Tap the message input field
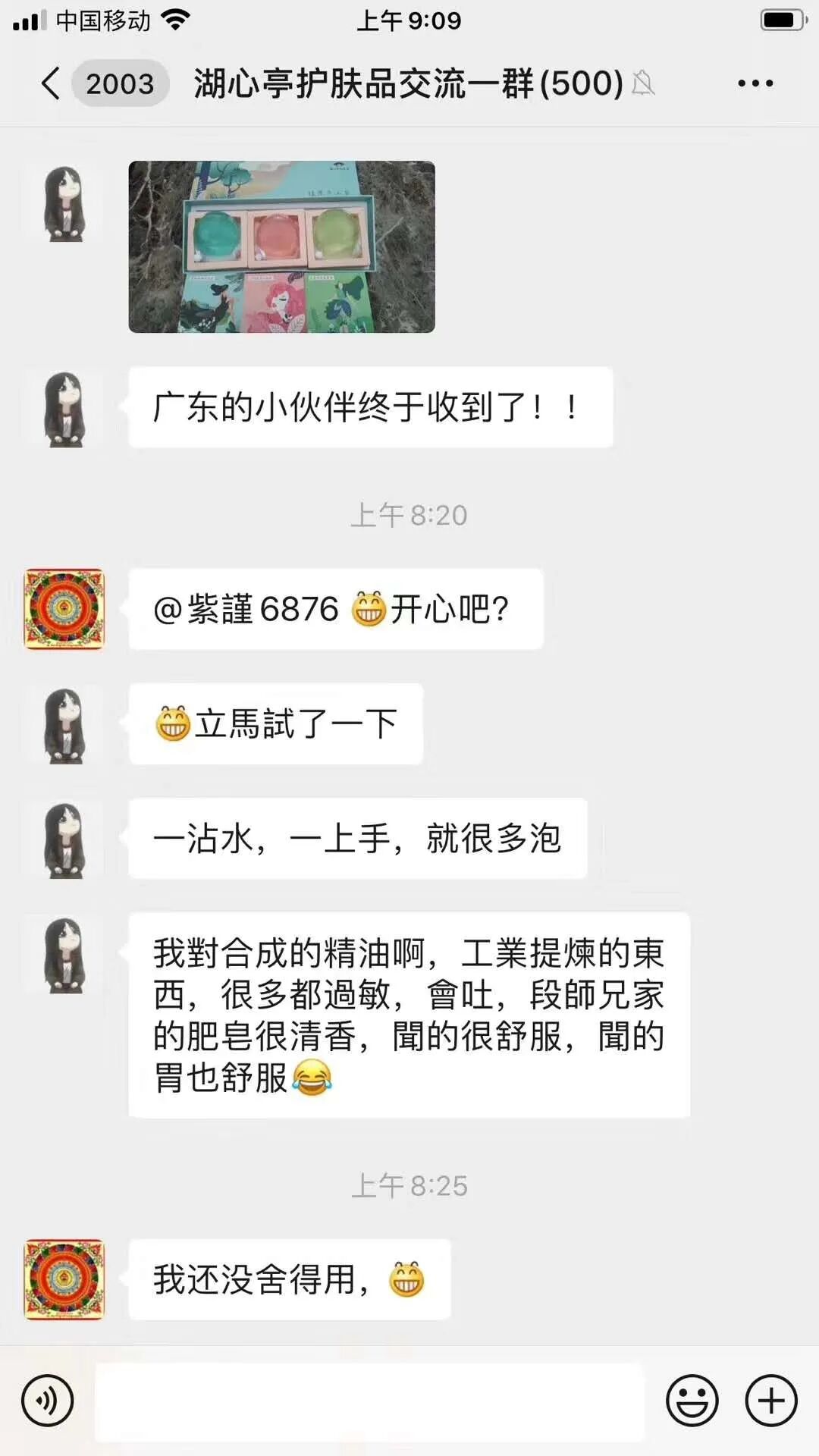 [x=369, y=1401]
